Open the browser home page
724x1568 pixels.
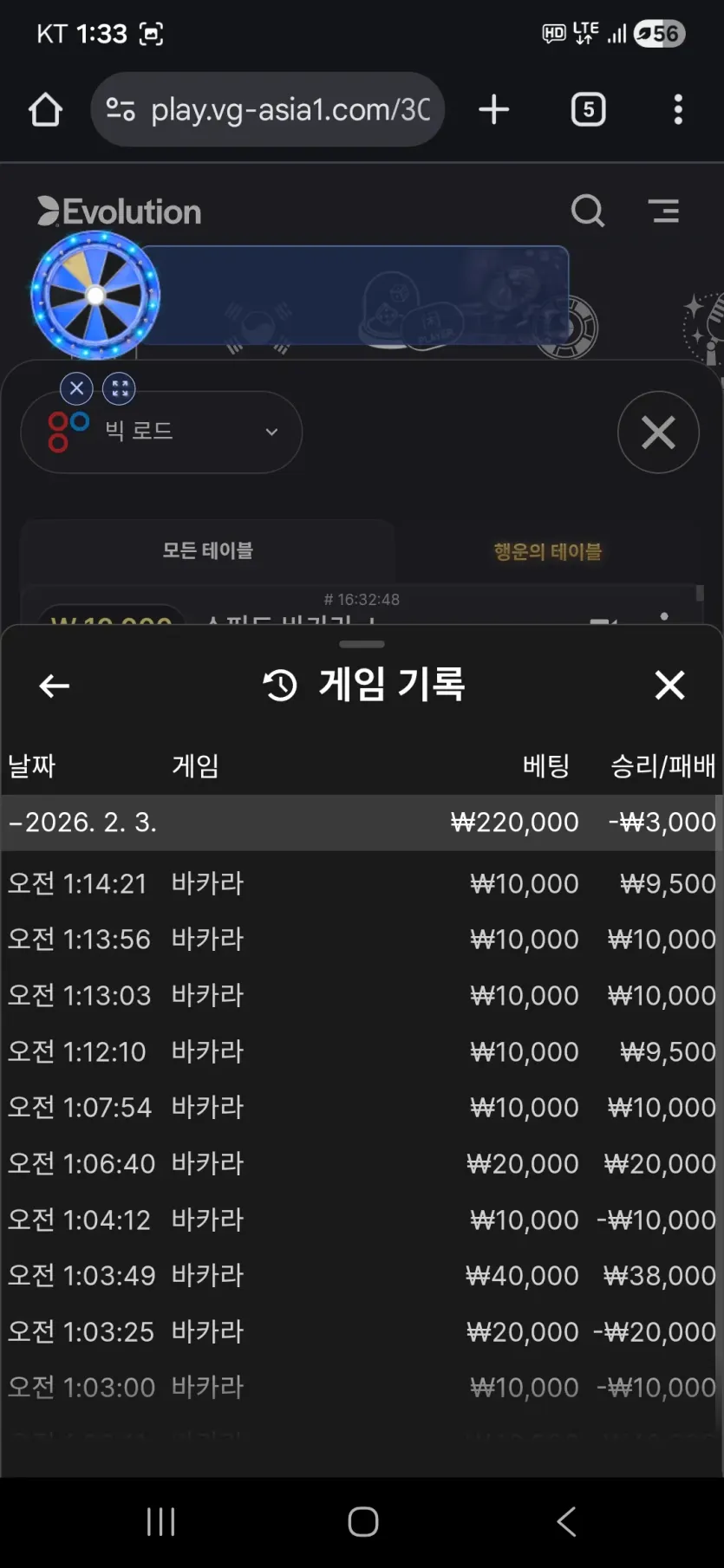[x=45, y=109]
